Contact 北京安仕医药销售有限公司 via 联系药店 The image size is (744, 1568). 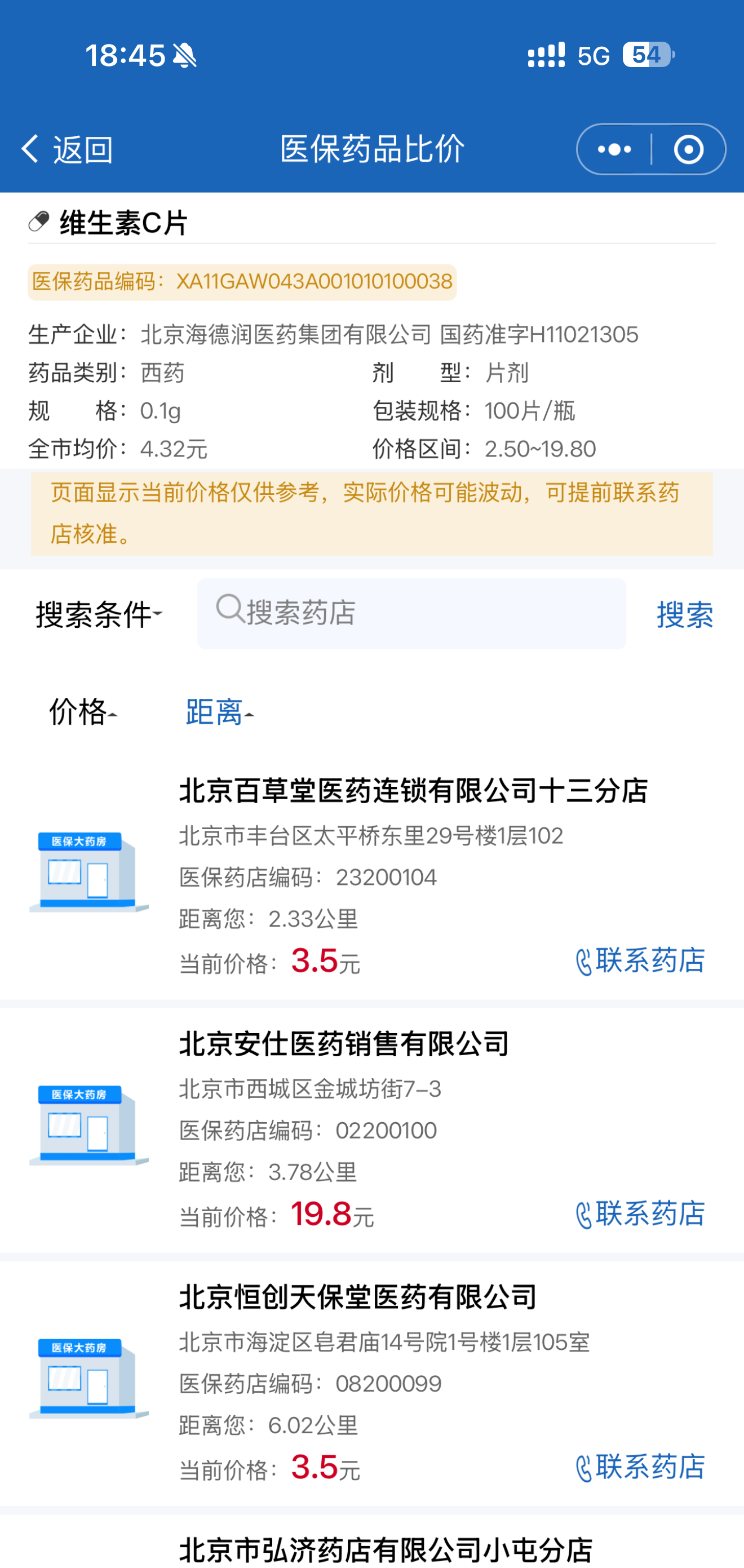pos(640,1215)
